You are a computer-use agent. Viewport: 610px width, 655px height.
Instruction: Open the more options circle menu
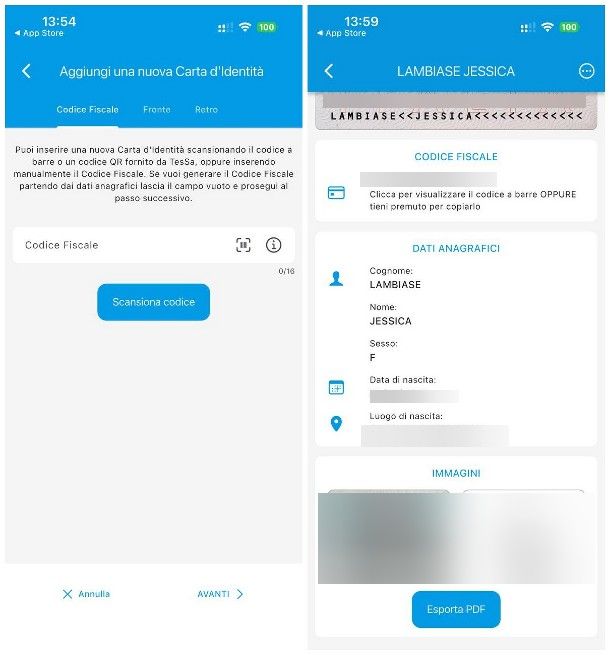tap(586, 71)
